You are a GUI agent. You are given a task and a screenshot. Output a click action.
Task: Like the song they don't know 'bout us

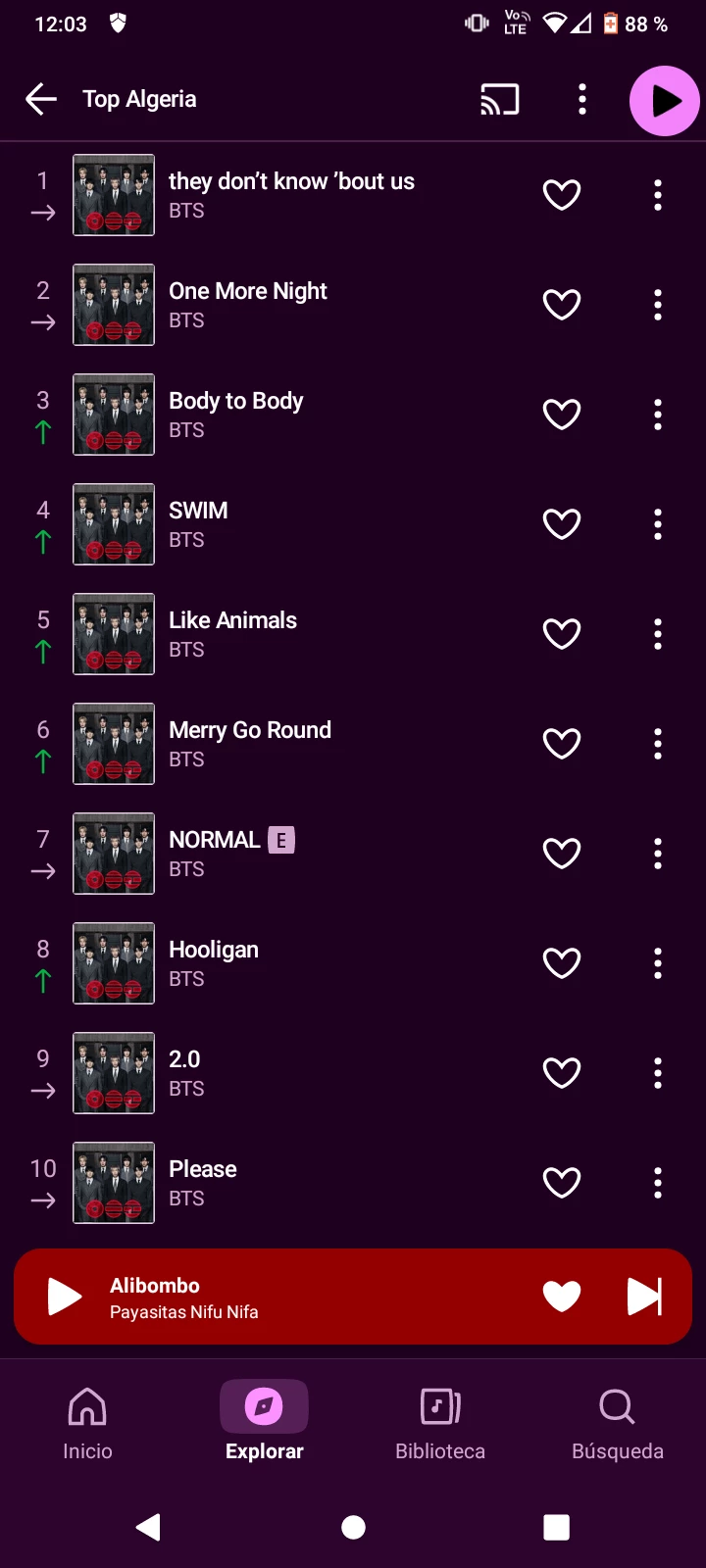pos(562,195)
